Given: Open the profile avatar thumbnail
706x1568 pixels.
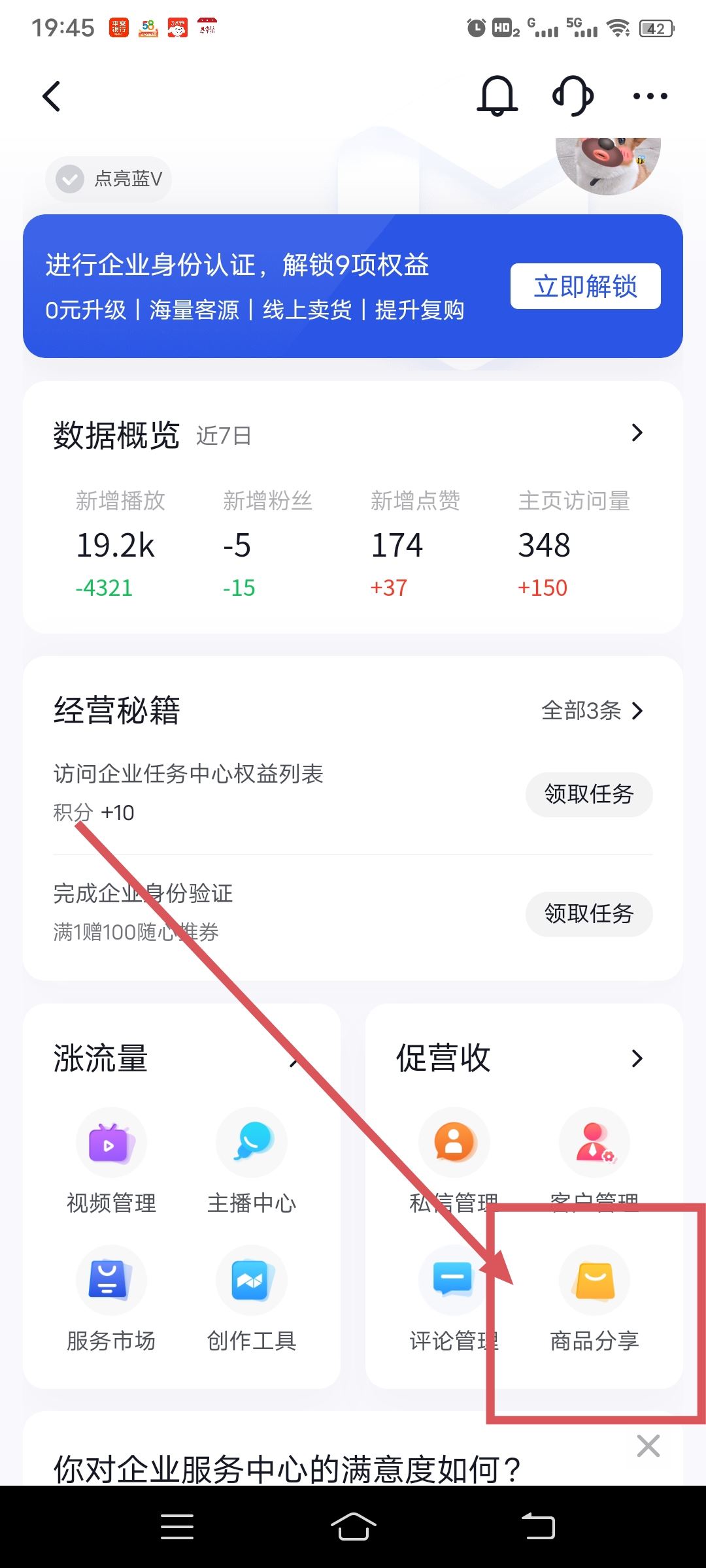Looking at the screenshot, I should pos(607,162).
